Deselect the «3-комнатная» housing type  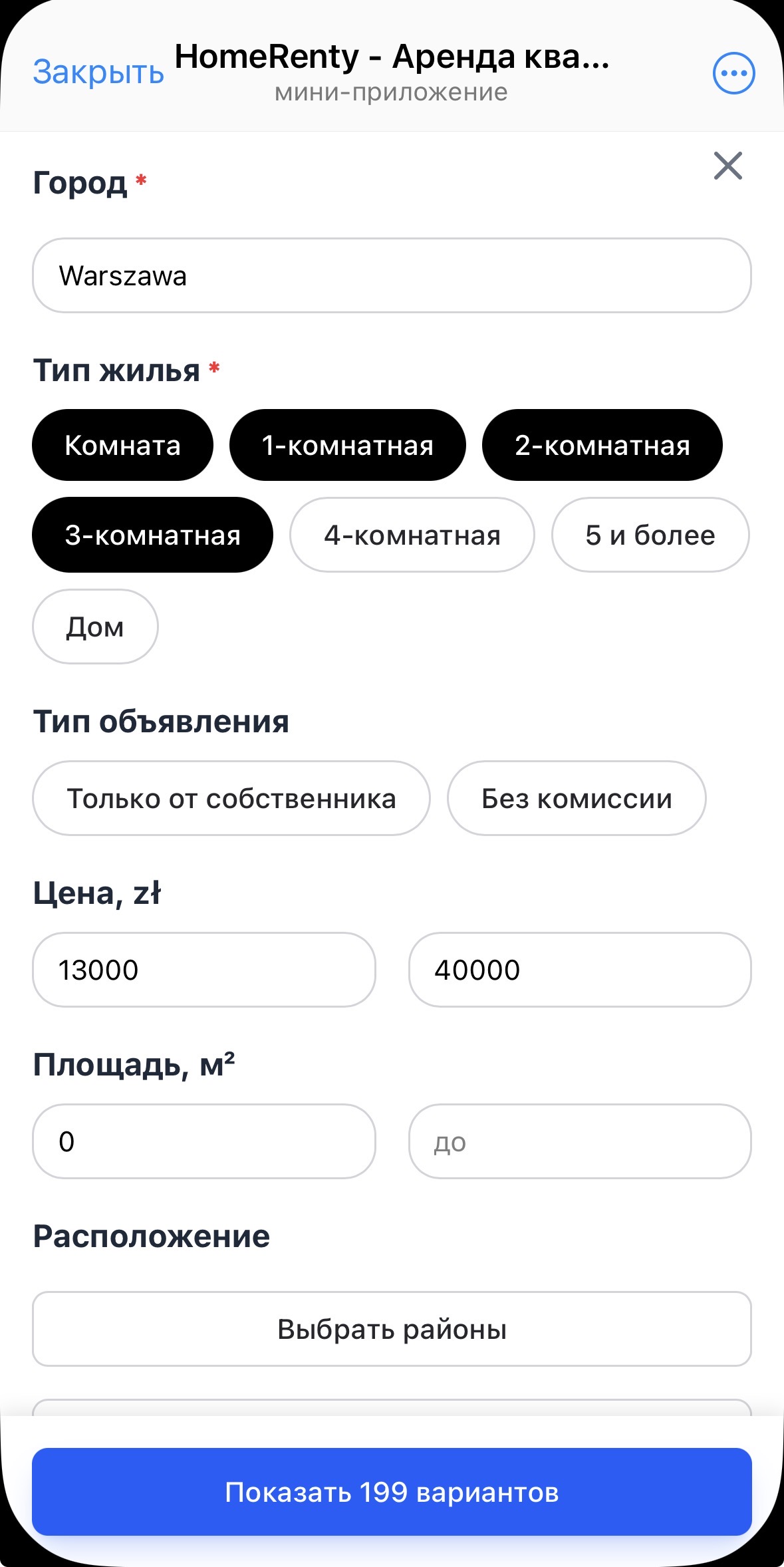pyautogui.click(x=152, y=534)
